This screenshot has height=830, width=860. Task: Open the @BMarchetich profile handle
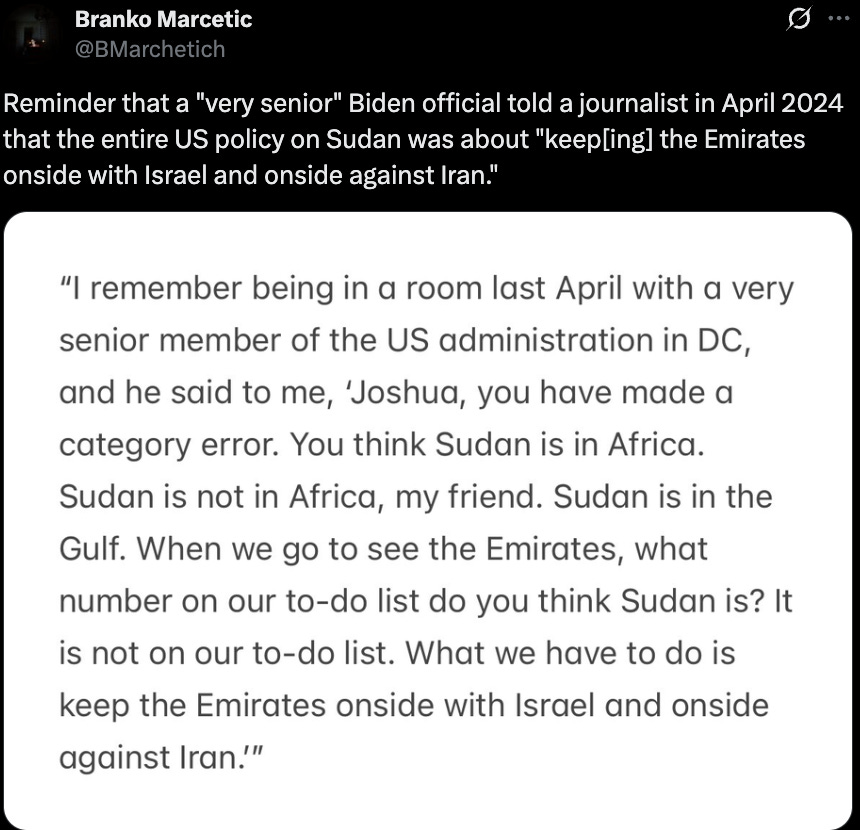tap(150, 49)
